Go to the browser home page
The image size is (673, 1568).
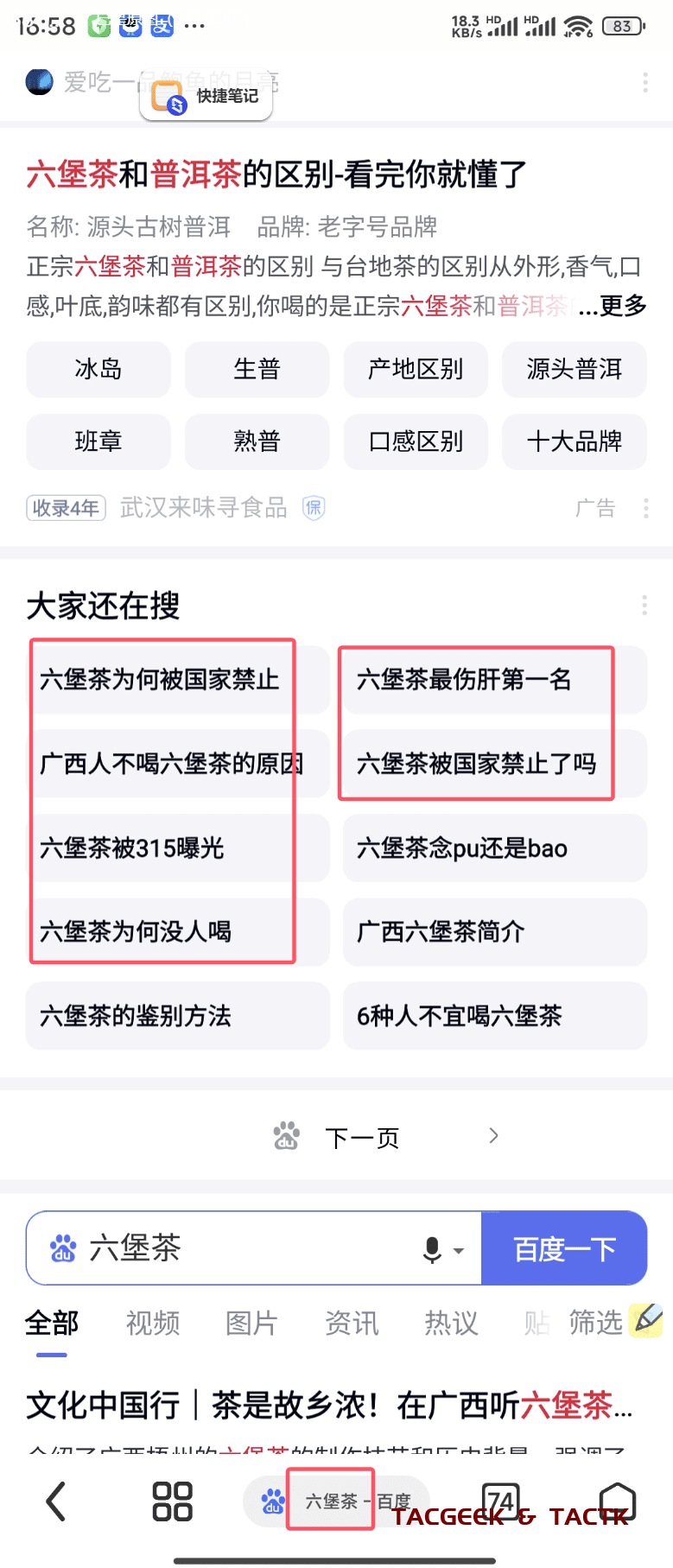pyautogui.click(x=617, y=1501)
